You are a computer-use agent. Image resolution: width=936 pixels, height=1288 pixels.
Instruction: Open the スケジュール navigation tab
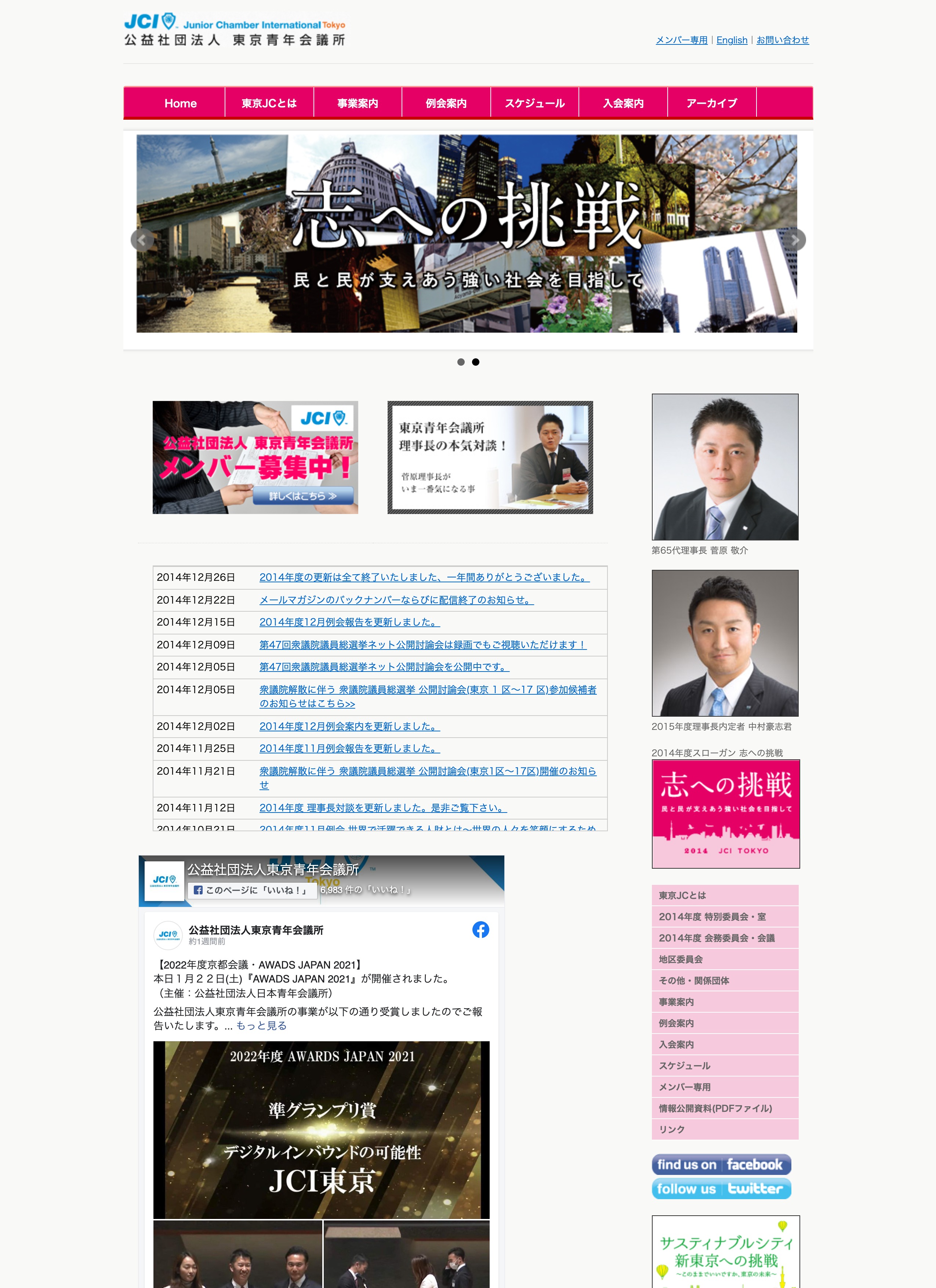[x=535, y=103]
